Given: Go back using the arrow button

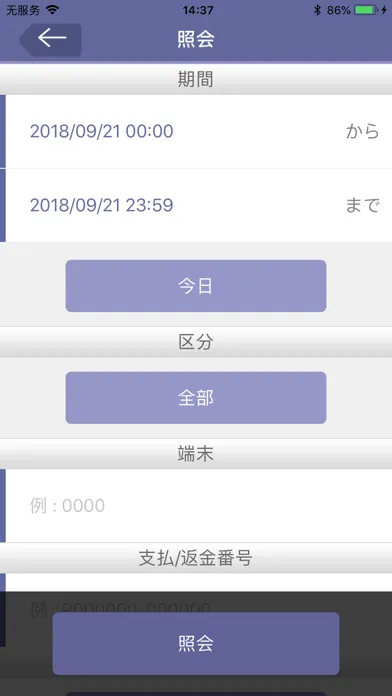Looking at the screenshot, I should coord(51,40).
